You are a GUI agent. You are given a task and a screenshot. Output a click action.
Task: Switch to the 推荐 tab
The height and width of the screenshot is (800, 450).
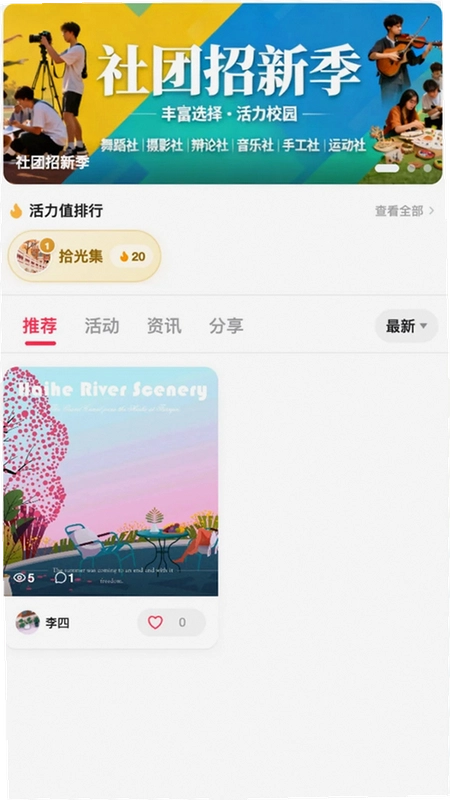click(40, 326)
